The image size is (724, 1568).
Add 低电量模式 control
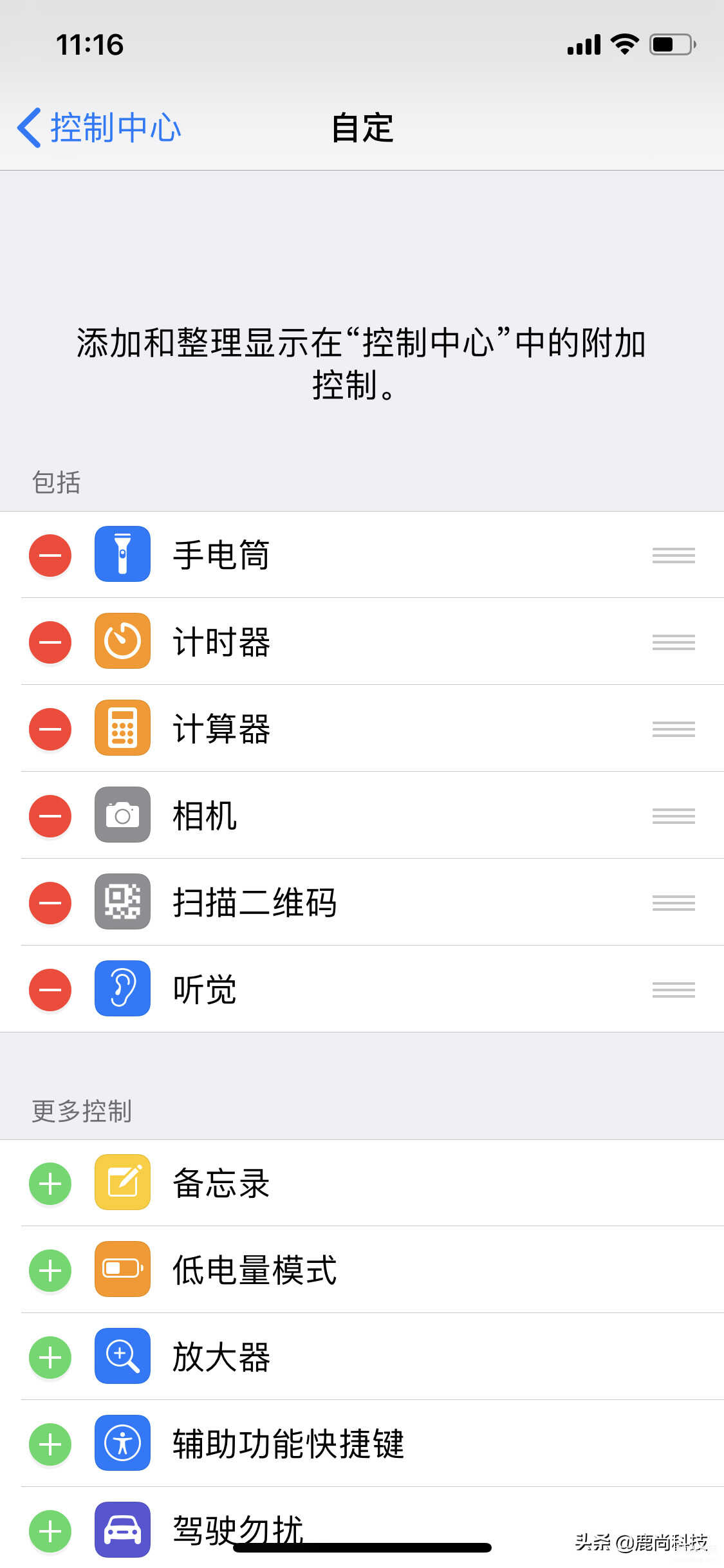(x=50, y=1270)
